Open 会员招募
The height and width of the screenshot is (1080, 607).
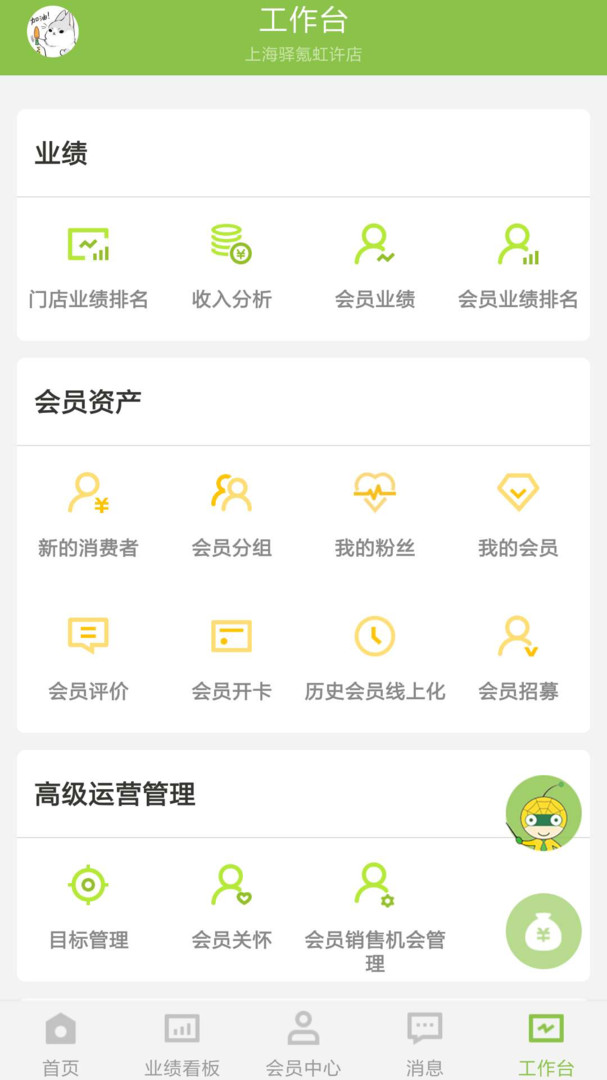[518, 657]
